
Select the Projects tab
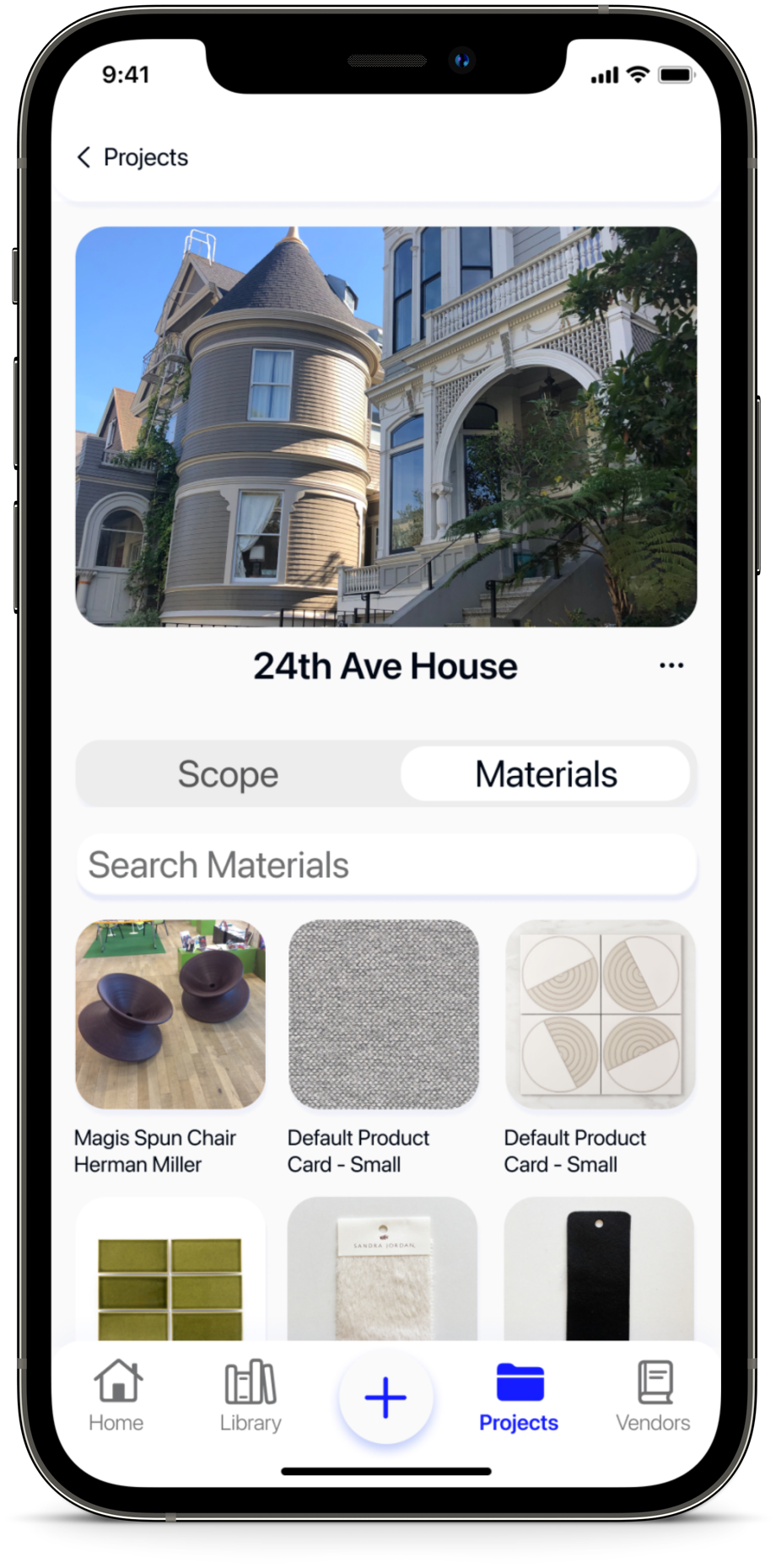pos(519,1396)
